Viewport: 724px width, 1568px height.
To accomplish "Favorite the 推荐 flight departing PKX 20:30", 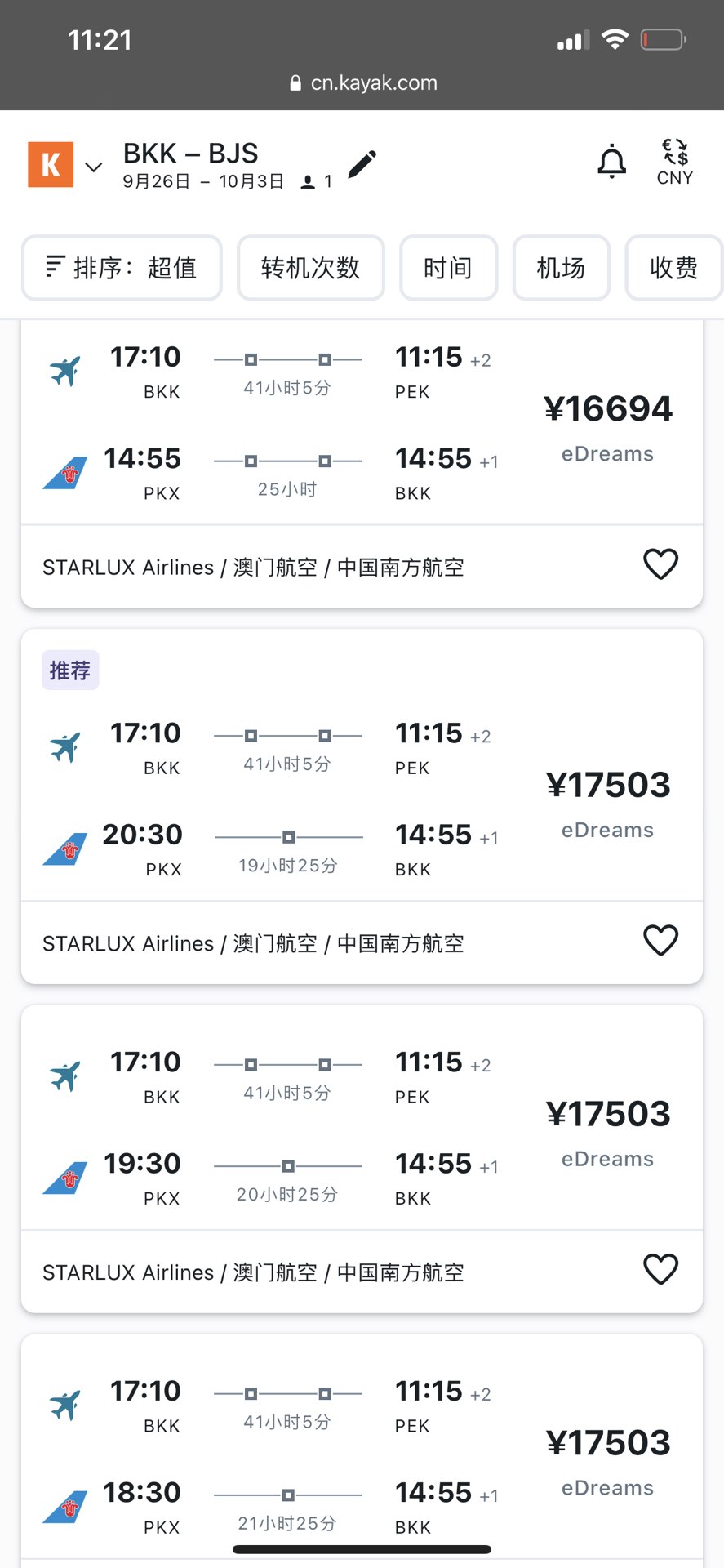I will (660, 941).
